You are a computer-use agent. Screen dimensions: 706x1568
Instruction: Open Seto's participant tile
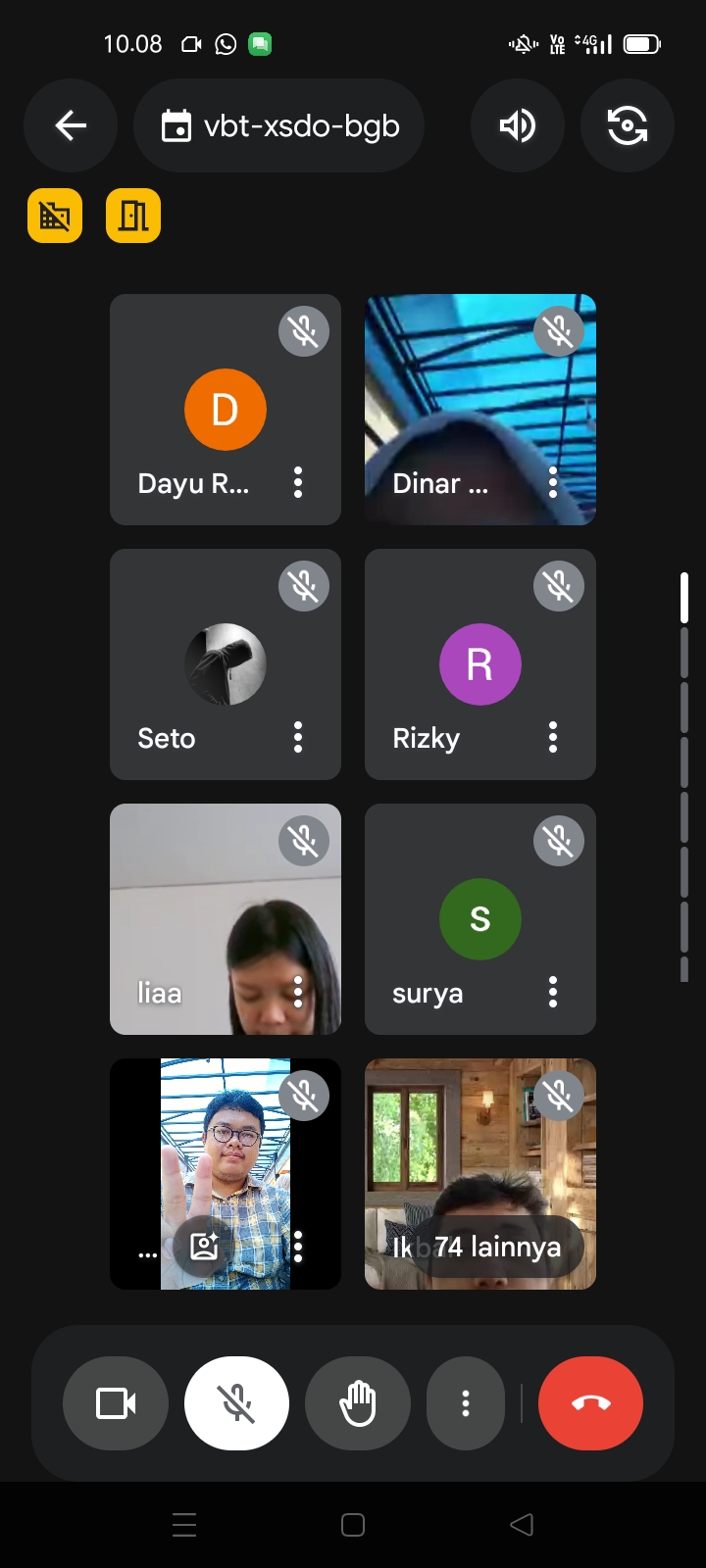click(225, 663)
